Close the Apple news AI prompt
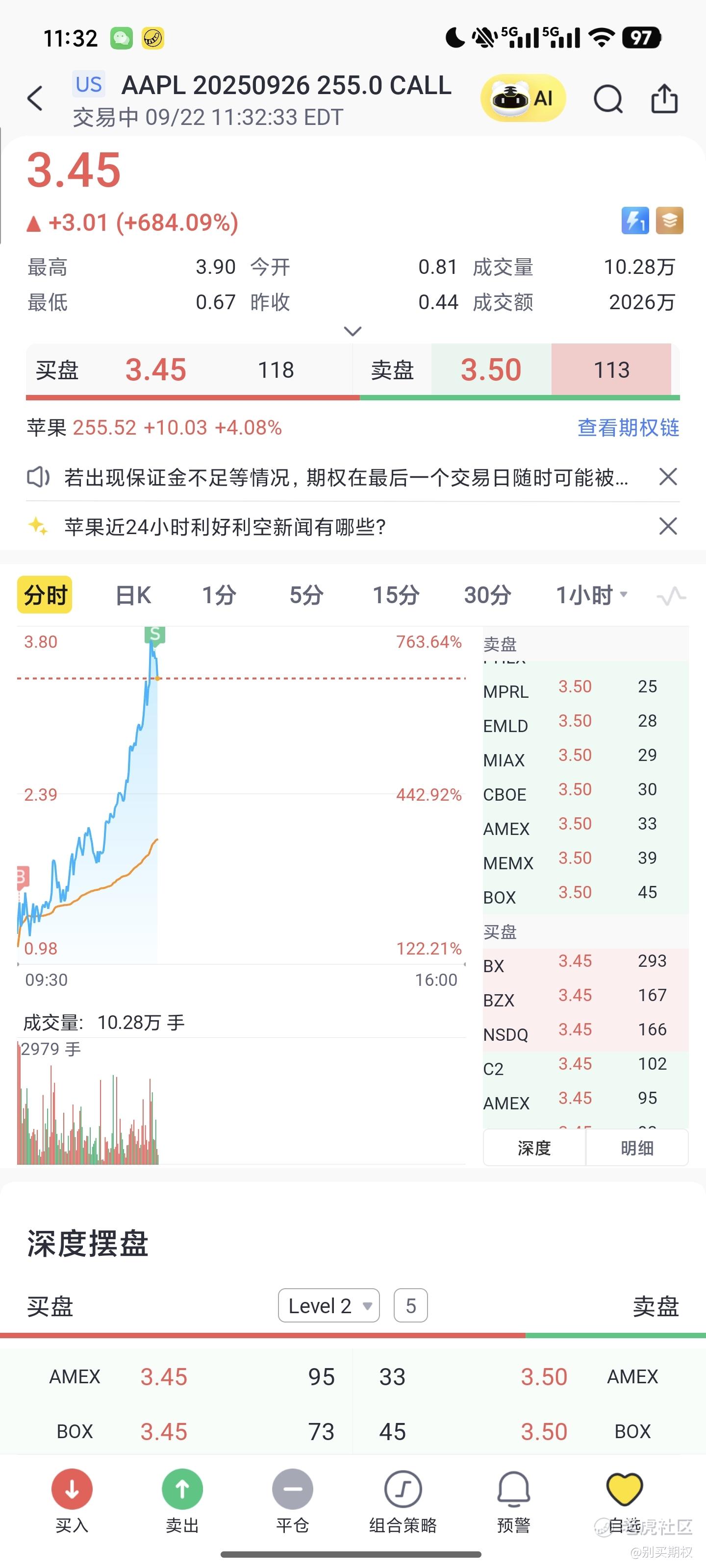The height and width of the screenshot is (1568, 706). click(668, 526)
